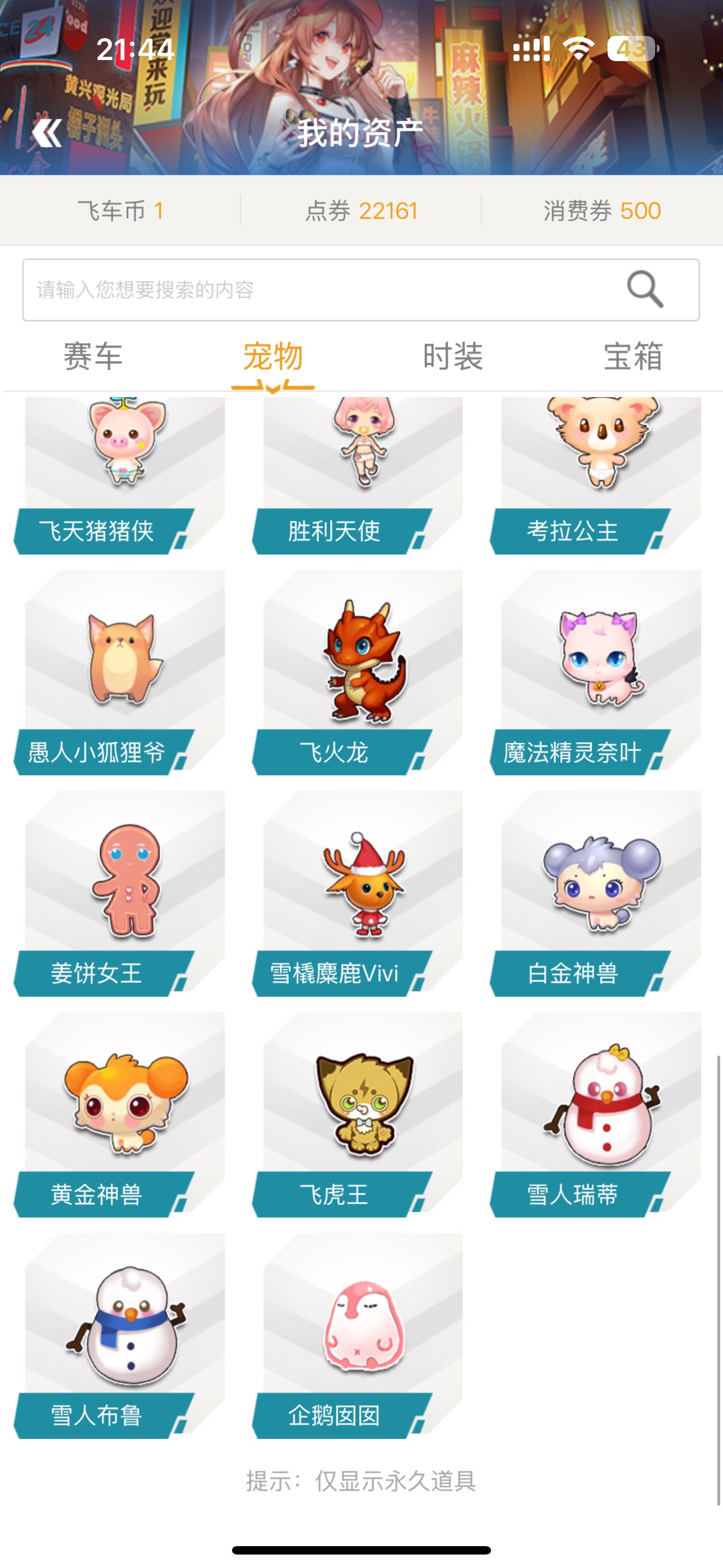Tap the magnifier search icon
This screenshot has width=723, height=1568.
pyautogui.click(x=645, y=289)
